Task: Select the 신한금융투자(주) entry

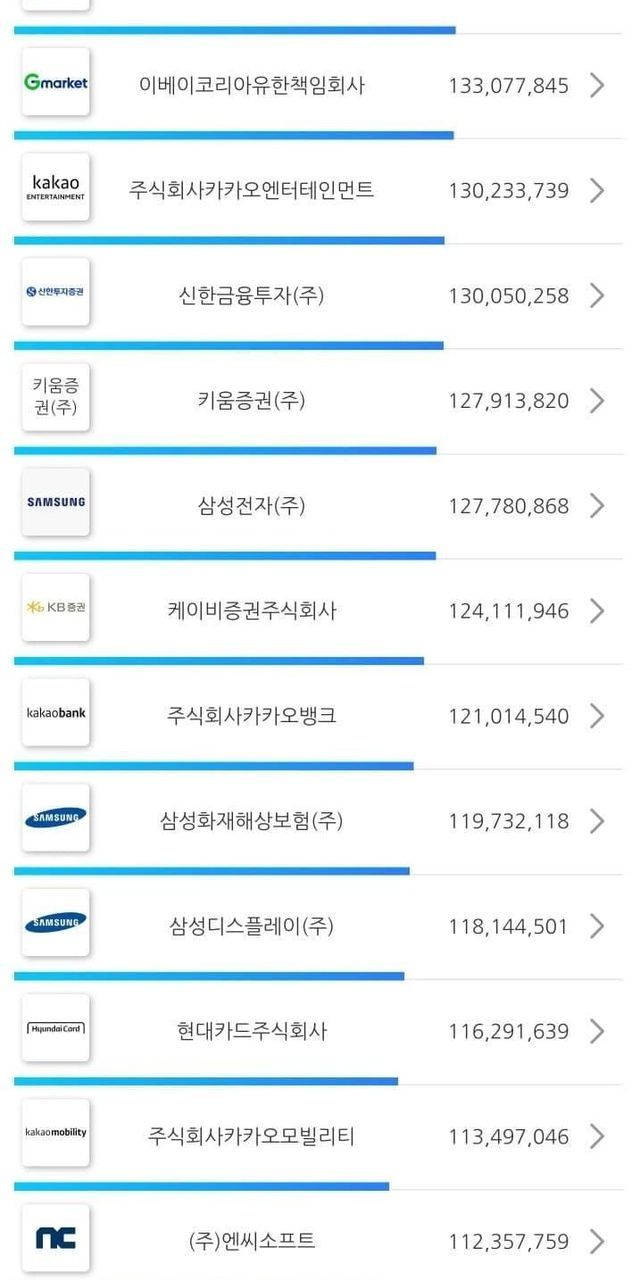Action: pos(318,295)
